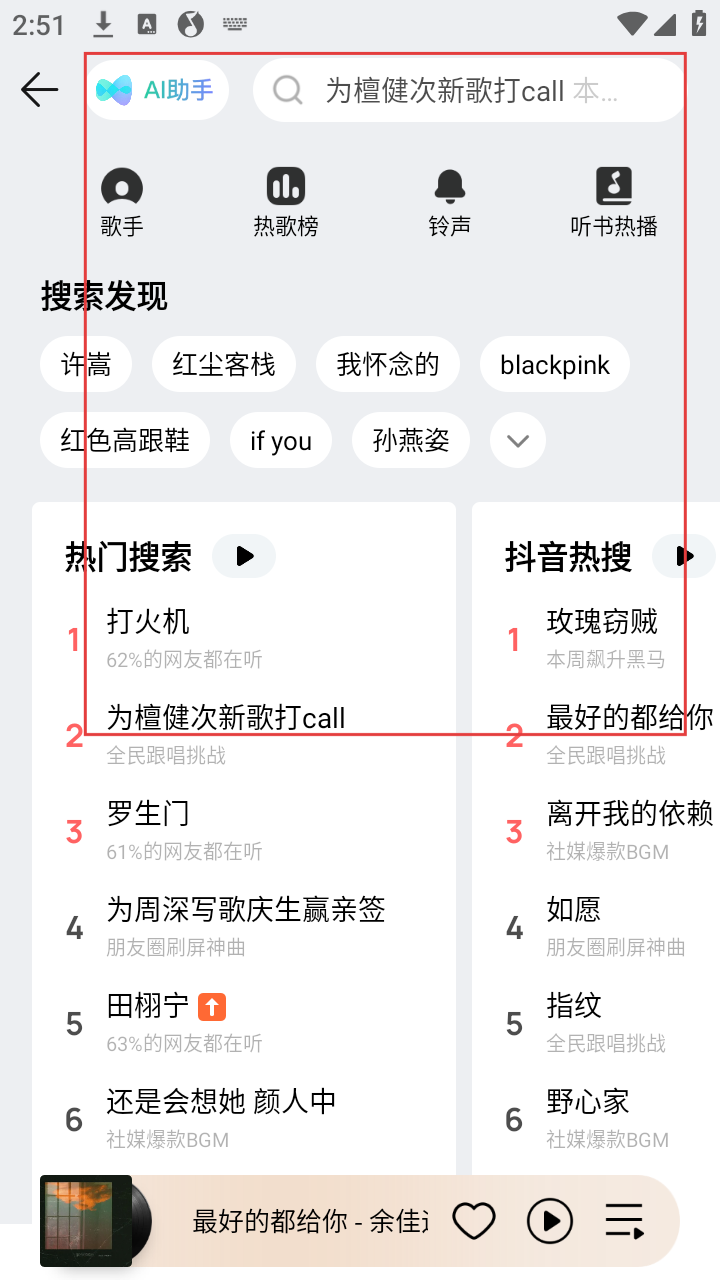
Task: Open the hot search item 打火机
Action: [x=148, y=622]
